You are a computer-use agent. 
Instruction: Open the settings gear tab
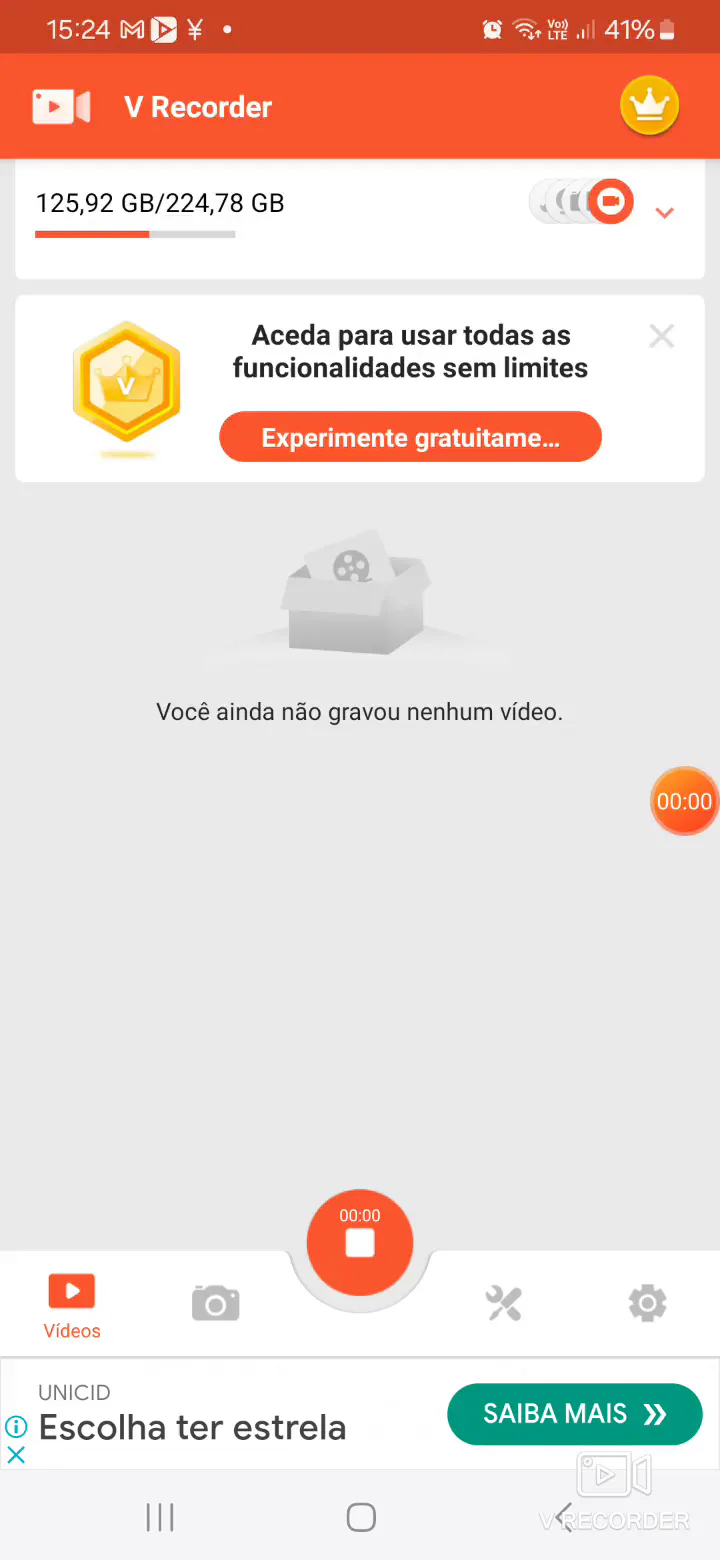(x=647, y=1303)
